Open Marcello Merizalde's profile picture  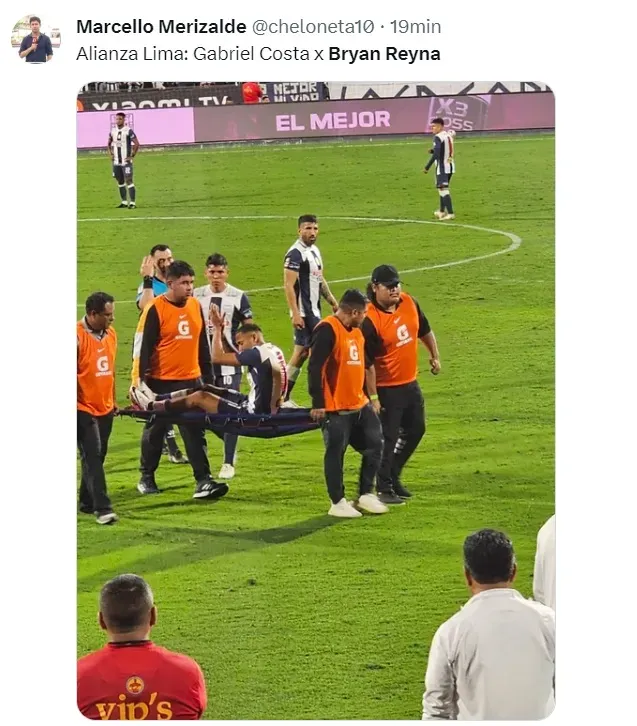[x=36, y=40]
